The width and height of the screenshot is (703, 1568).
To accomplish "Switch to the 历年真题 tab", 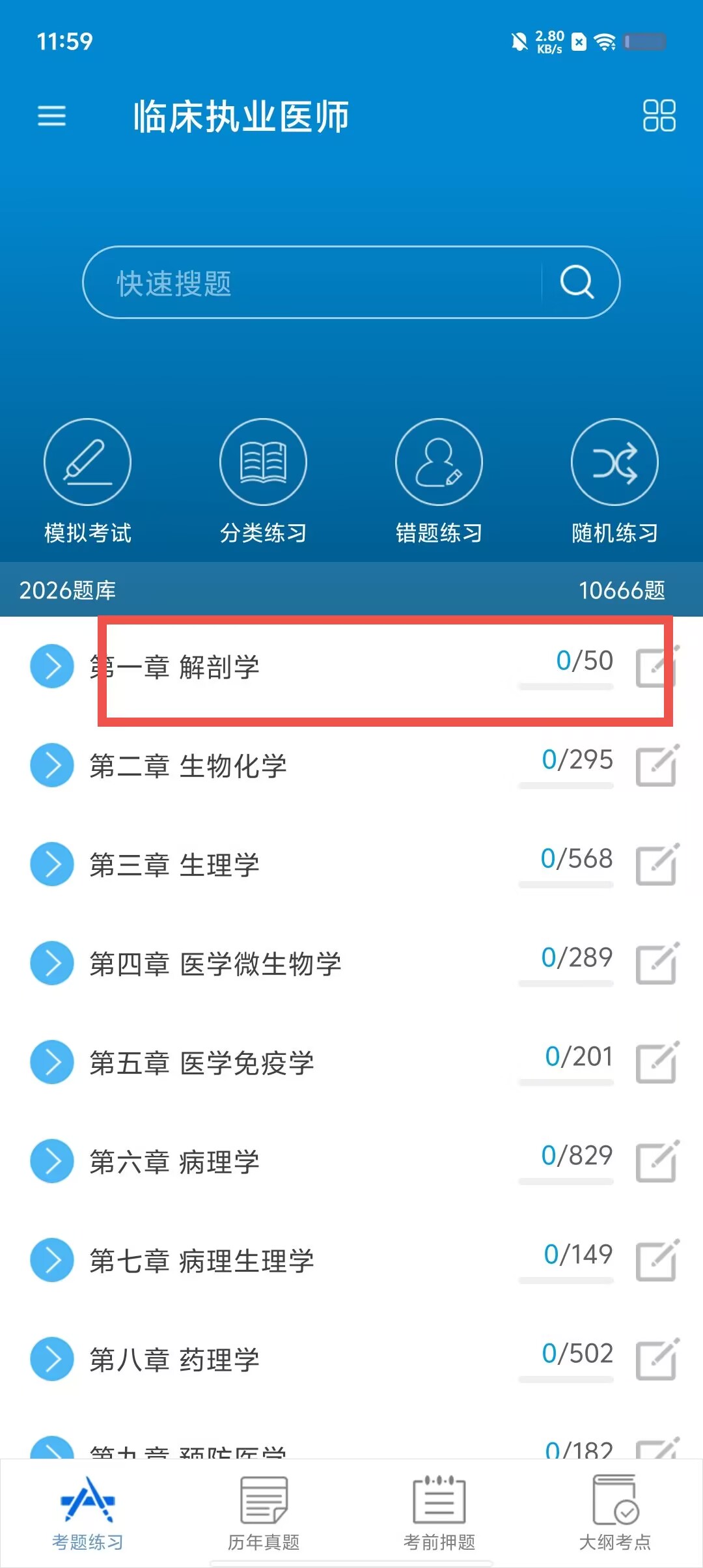I will [x=264, y=1513].
